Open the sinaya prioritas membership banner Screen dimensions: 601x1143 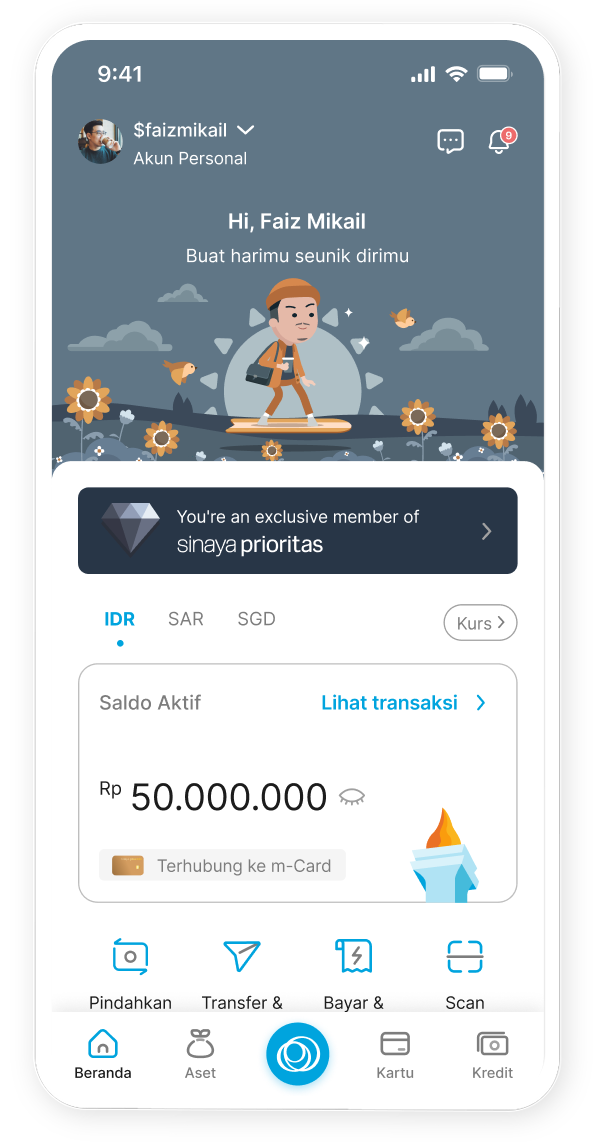298,530
